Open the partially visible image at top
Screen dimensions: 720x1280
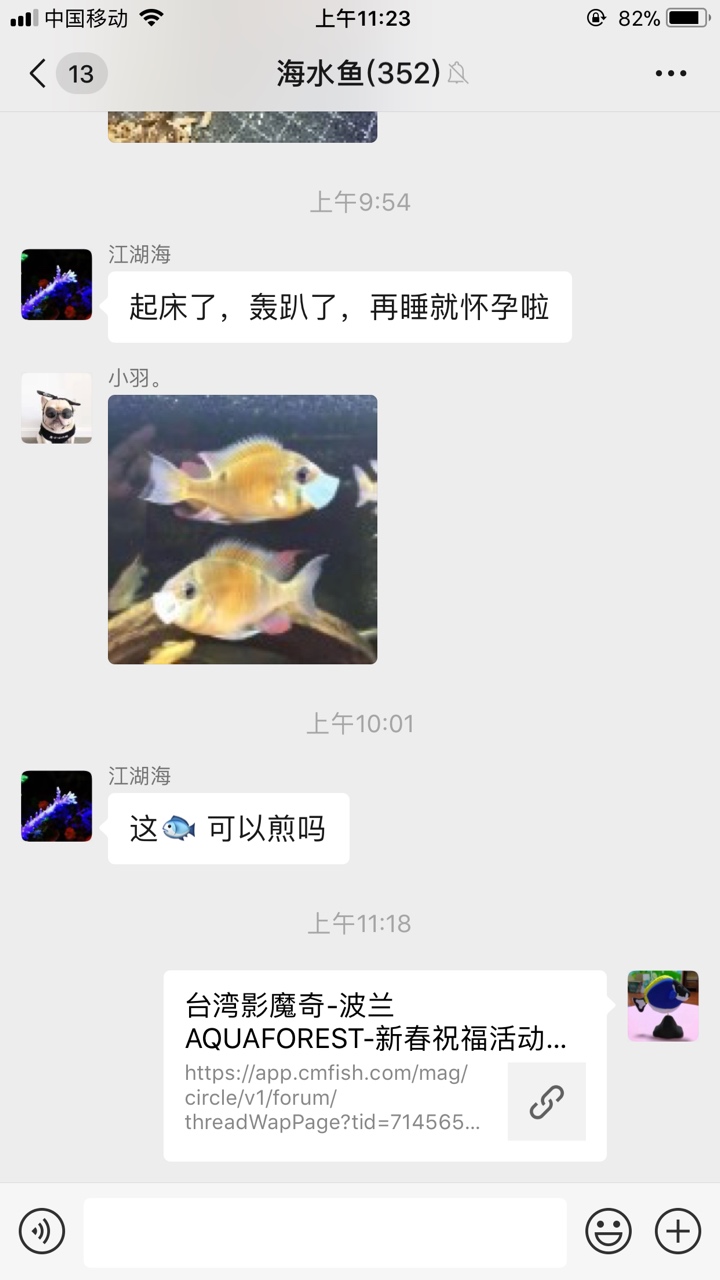click(x=243, y=127)
